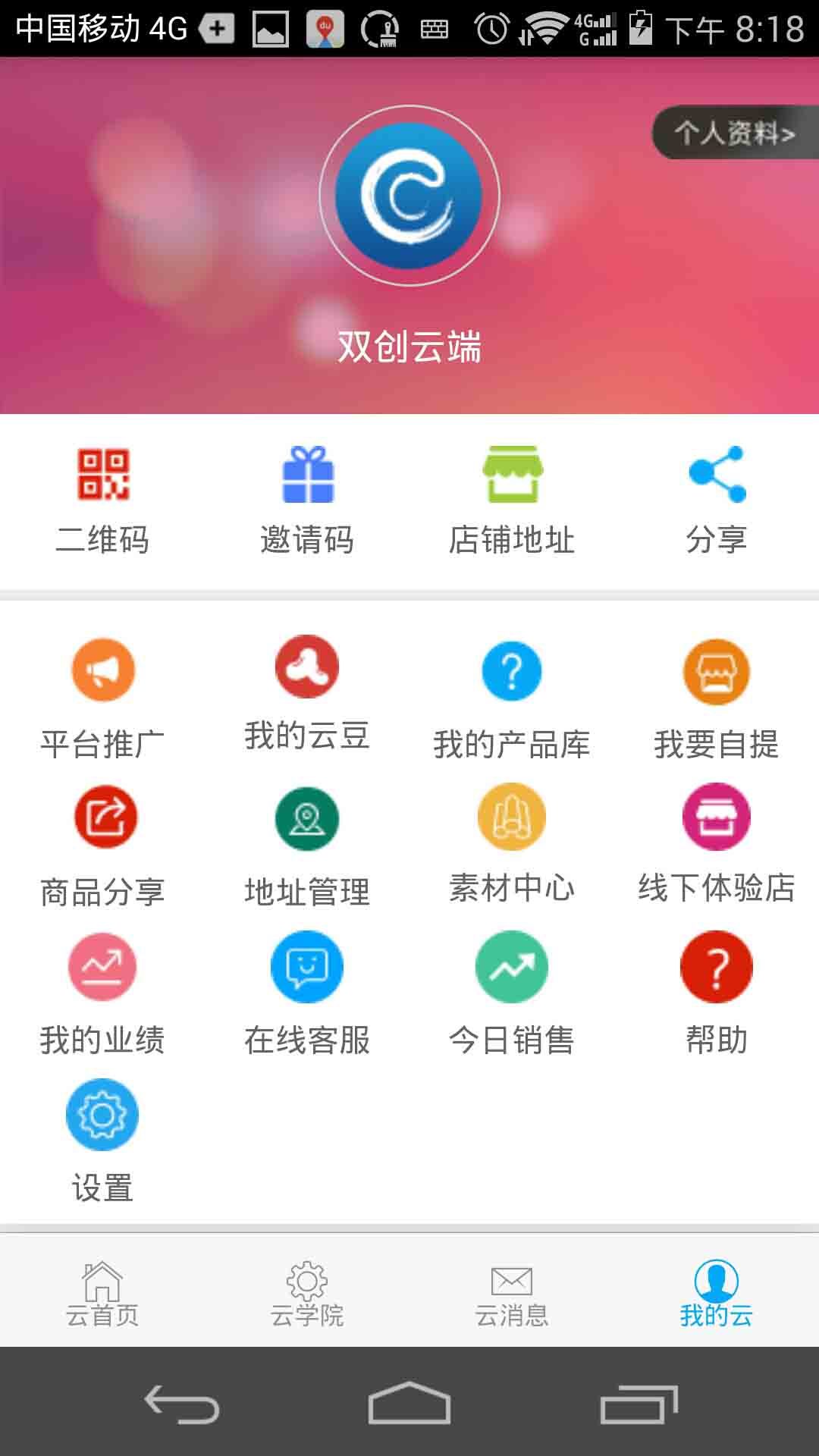Open 个人资料 profile details
Screen dimensions: 819x1456
[734, 133]
